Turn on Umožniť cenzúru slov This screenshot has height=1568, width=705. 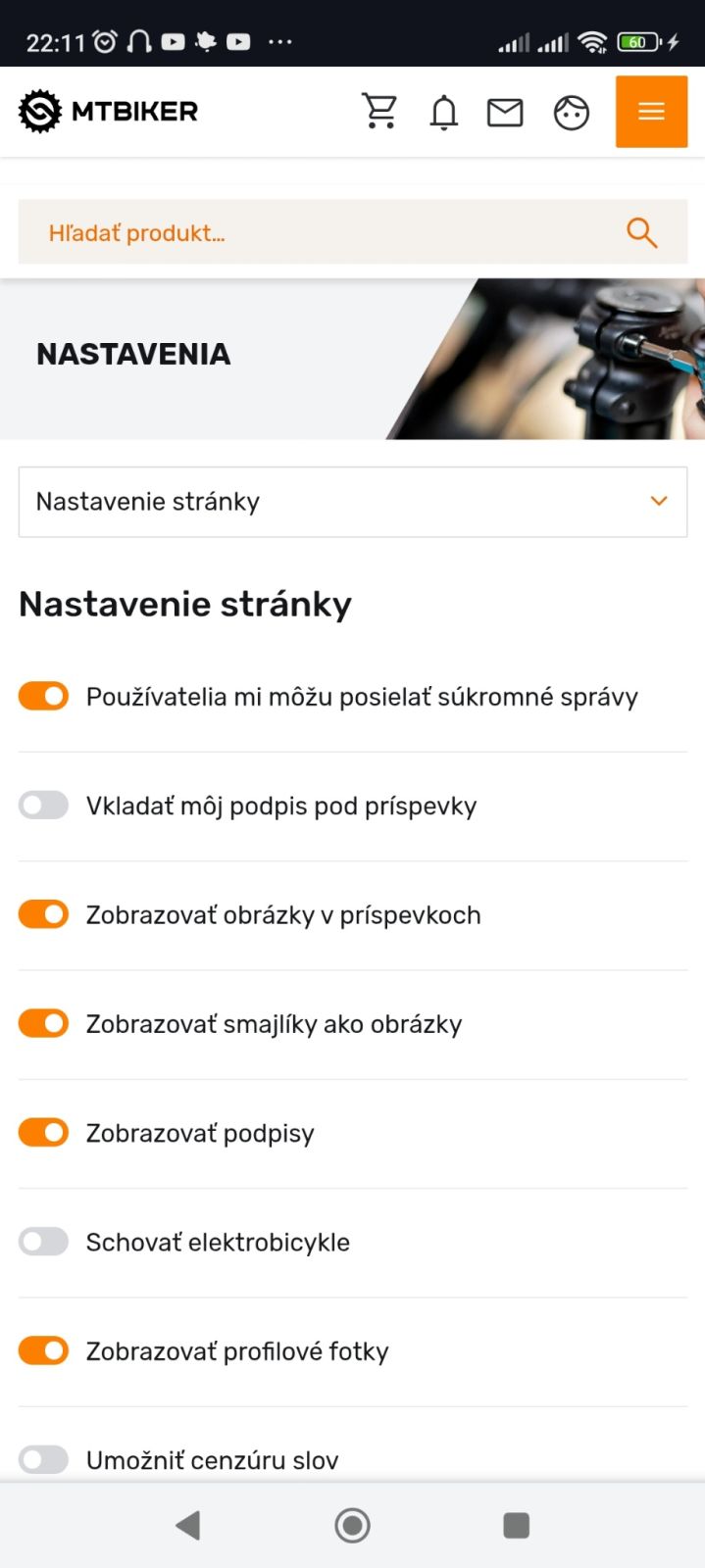pyautogui.click(x=44, y=1459)
